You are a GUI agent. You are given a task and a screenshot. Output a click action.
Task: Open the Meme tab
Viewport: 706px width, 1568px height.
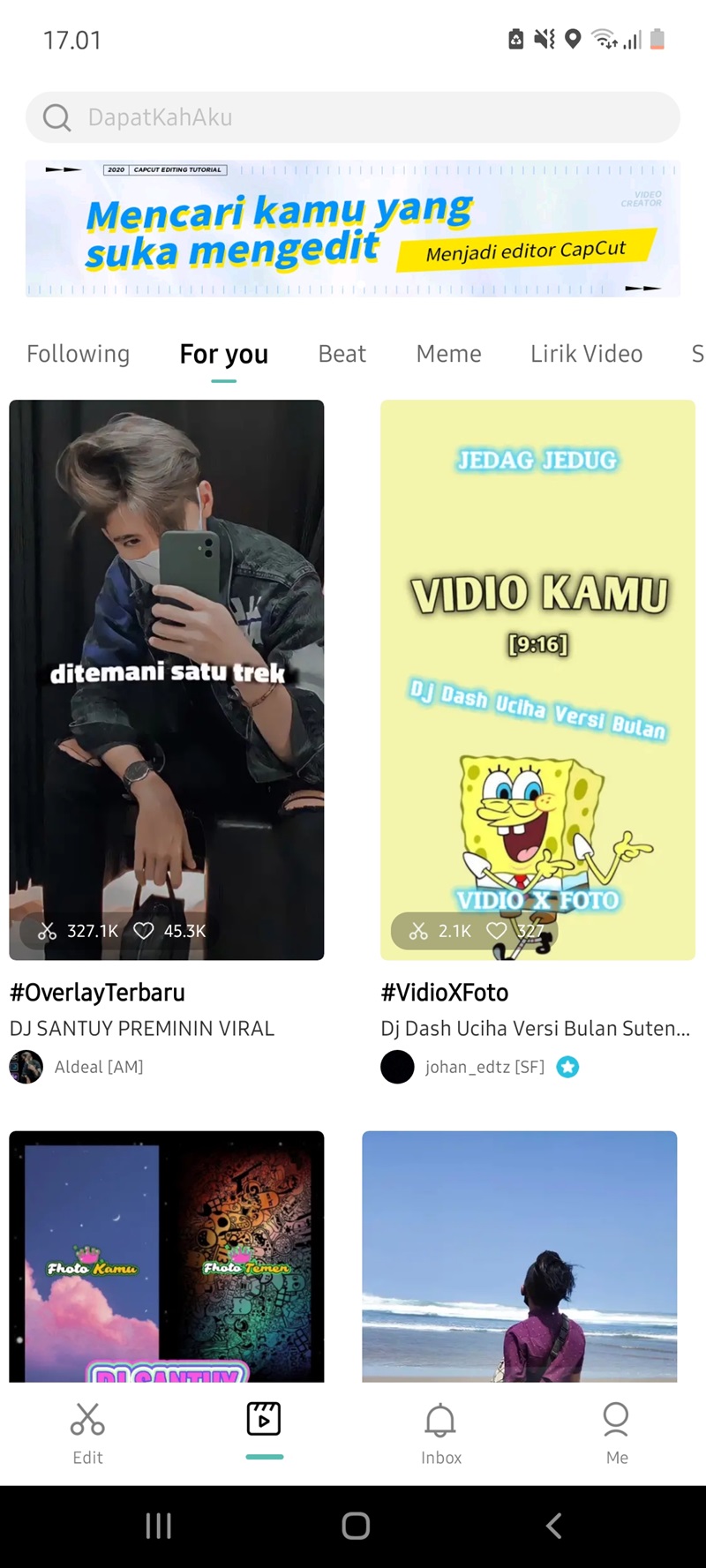pos(448,354)
